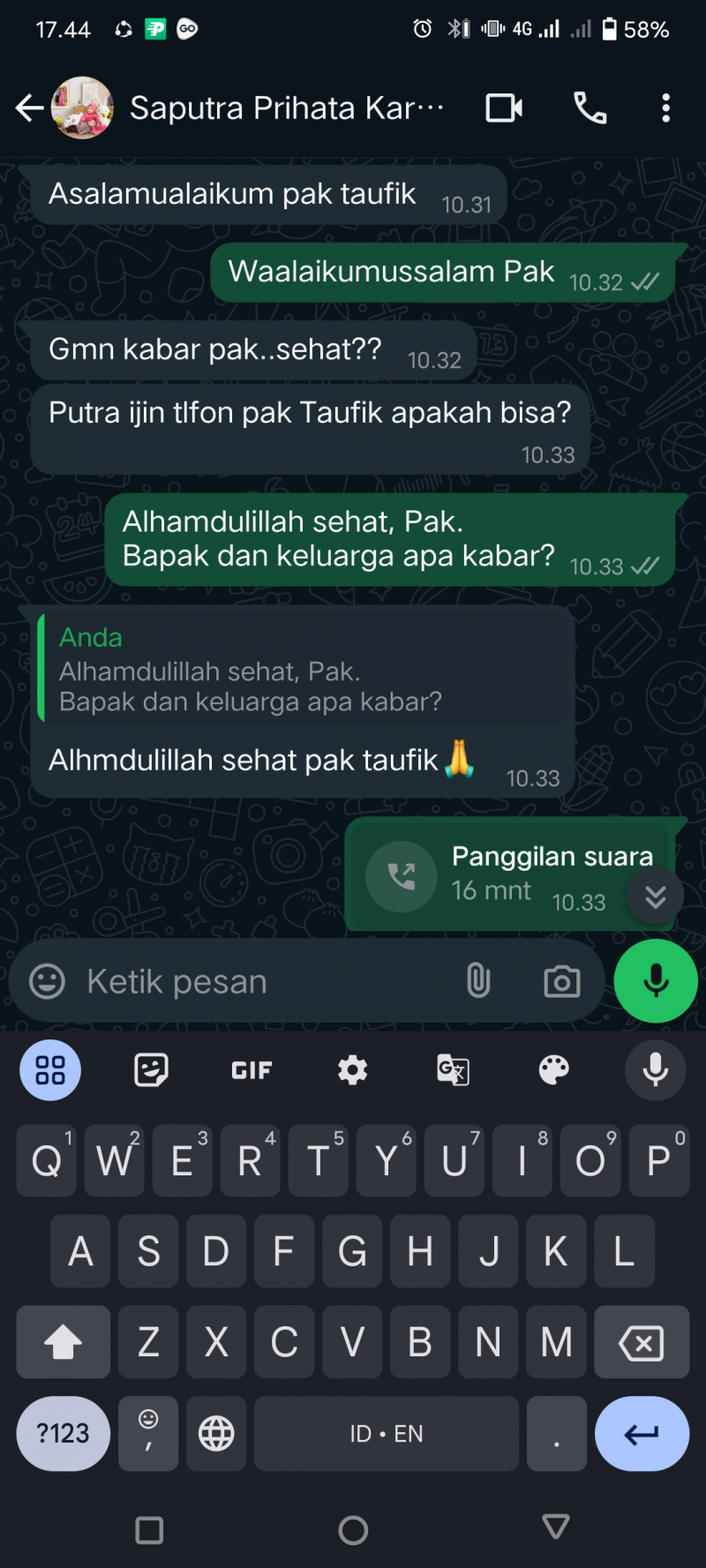The image size is (706, 1568).
Task: Open the keyboard sticker panel
Action: [x=151, y=1070]
